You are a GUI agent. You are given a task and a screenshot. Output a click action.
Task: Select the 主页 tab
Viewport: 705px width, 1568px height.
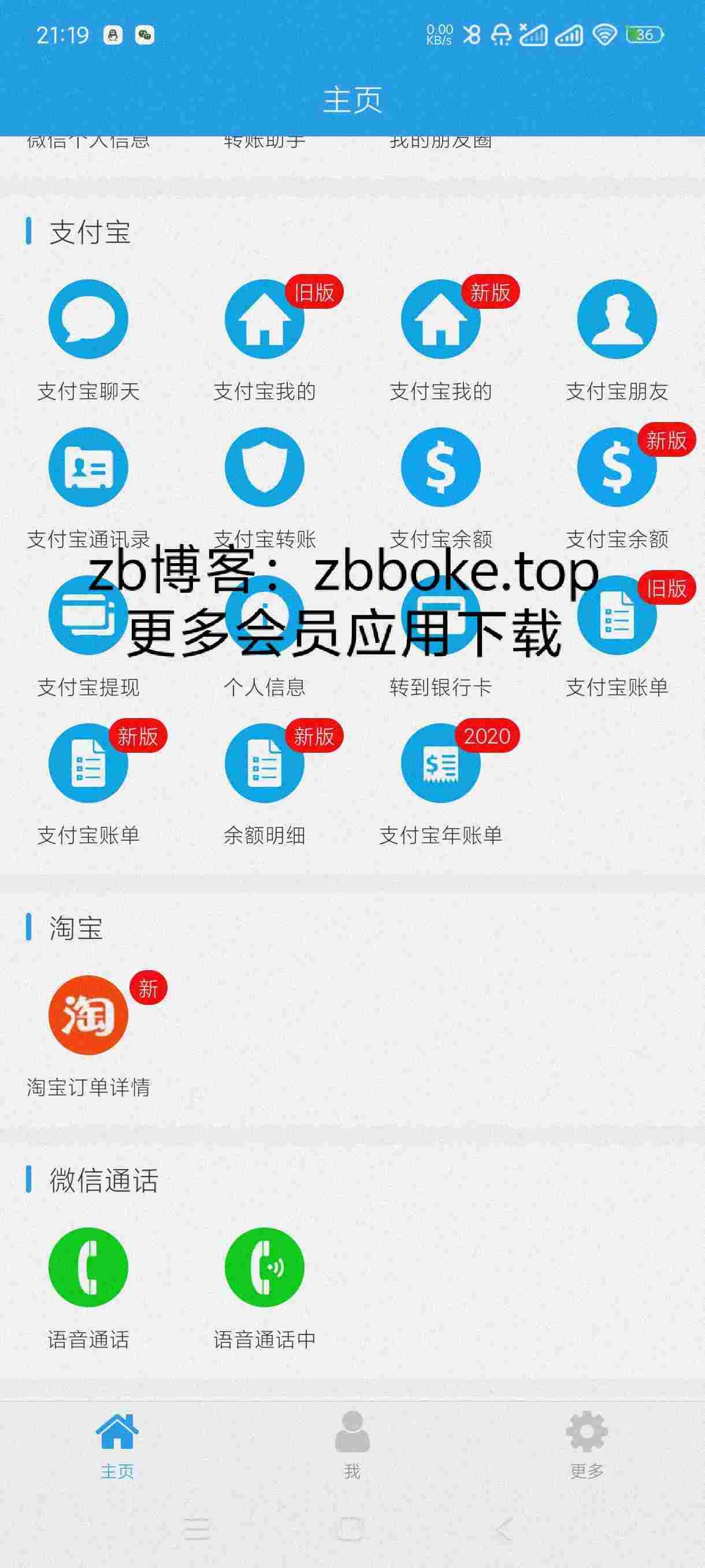click(117, 1445)
